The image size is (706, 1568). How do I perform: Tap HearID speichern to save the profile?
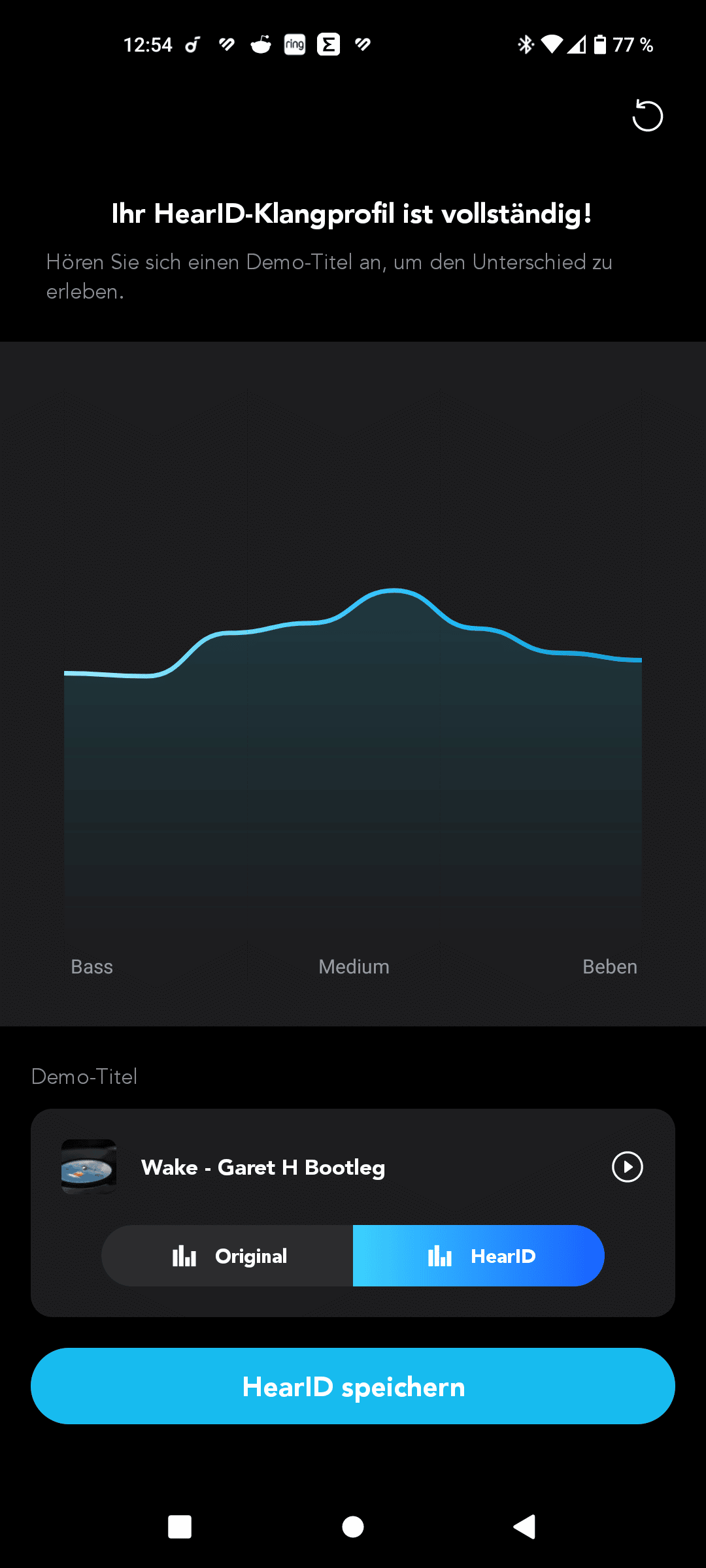point(353,1386)
